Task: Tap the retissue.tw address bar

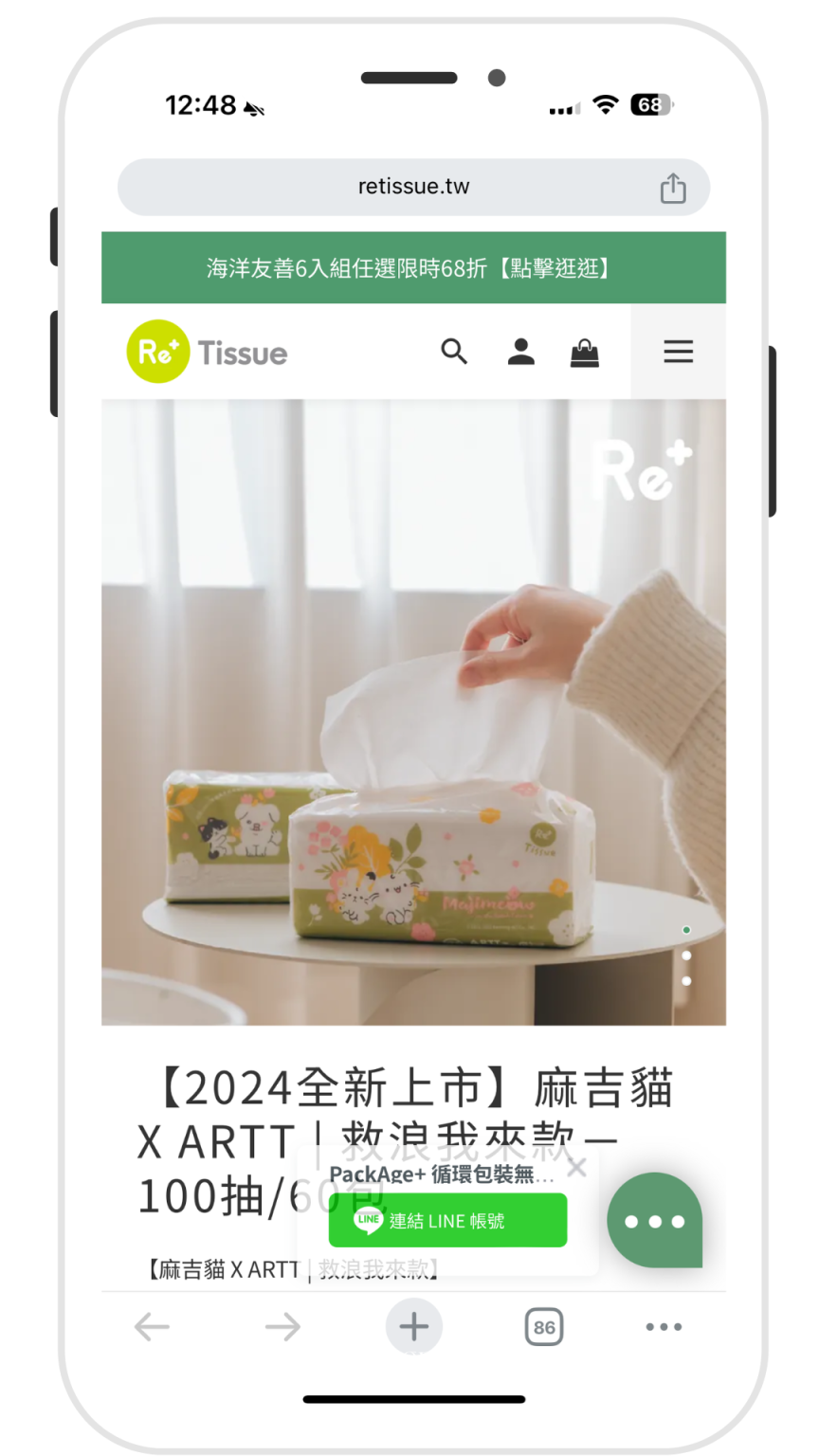Action: (413, 187)
